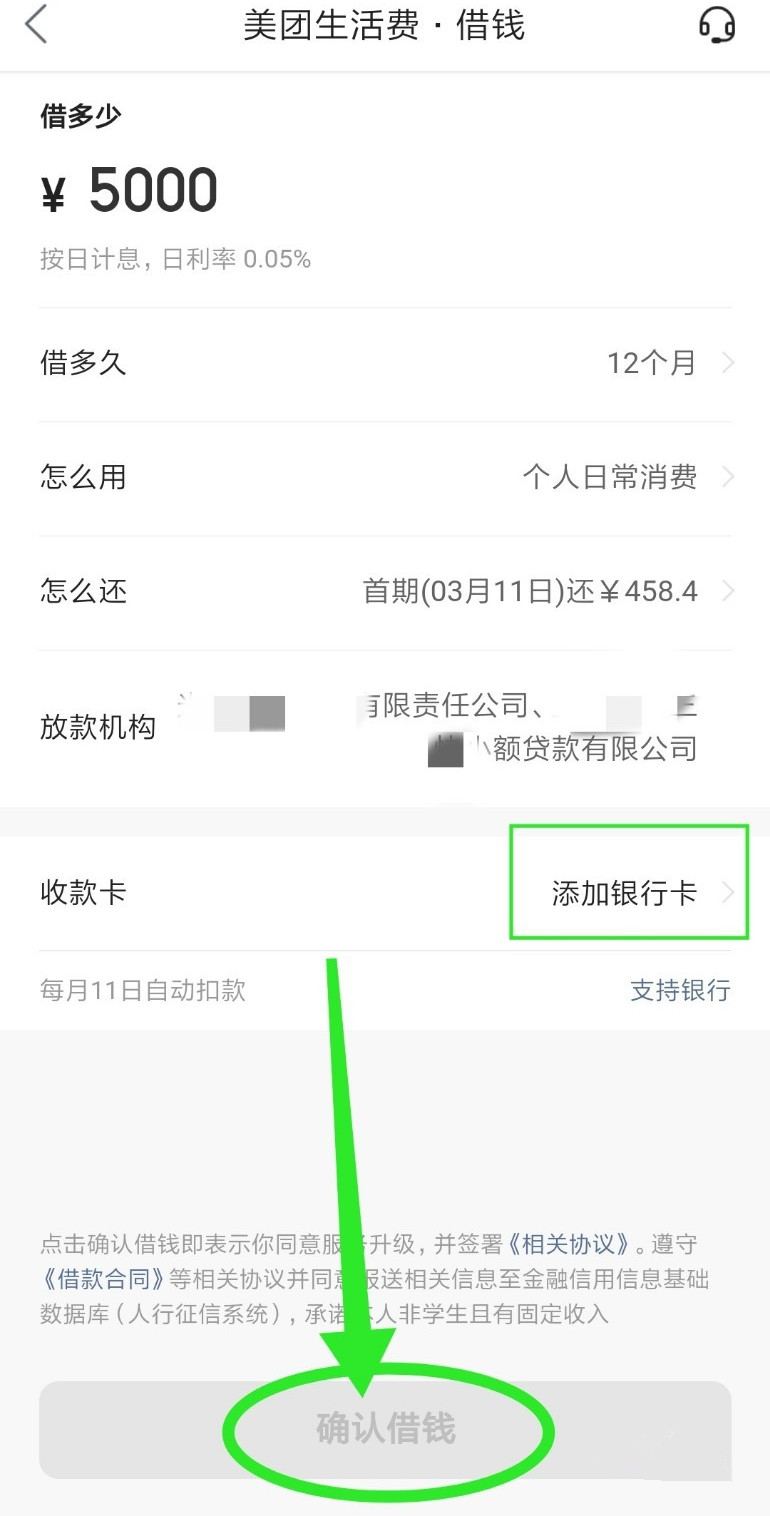
Task: Tap the 确认借钱 confirm button
Action: pyautogui.click(x=386, y=1430)
